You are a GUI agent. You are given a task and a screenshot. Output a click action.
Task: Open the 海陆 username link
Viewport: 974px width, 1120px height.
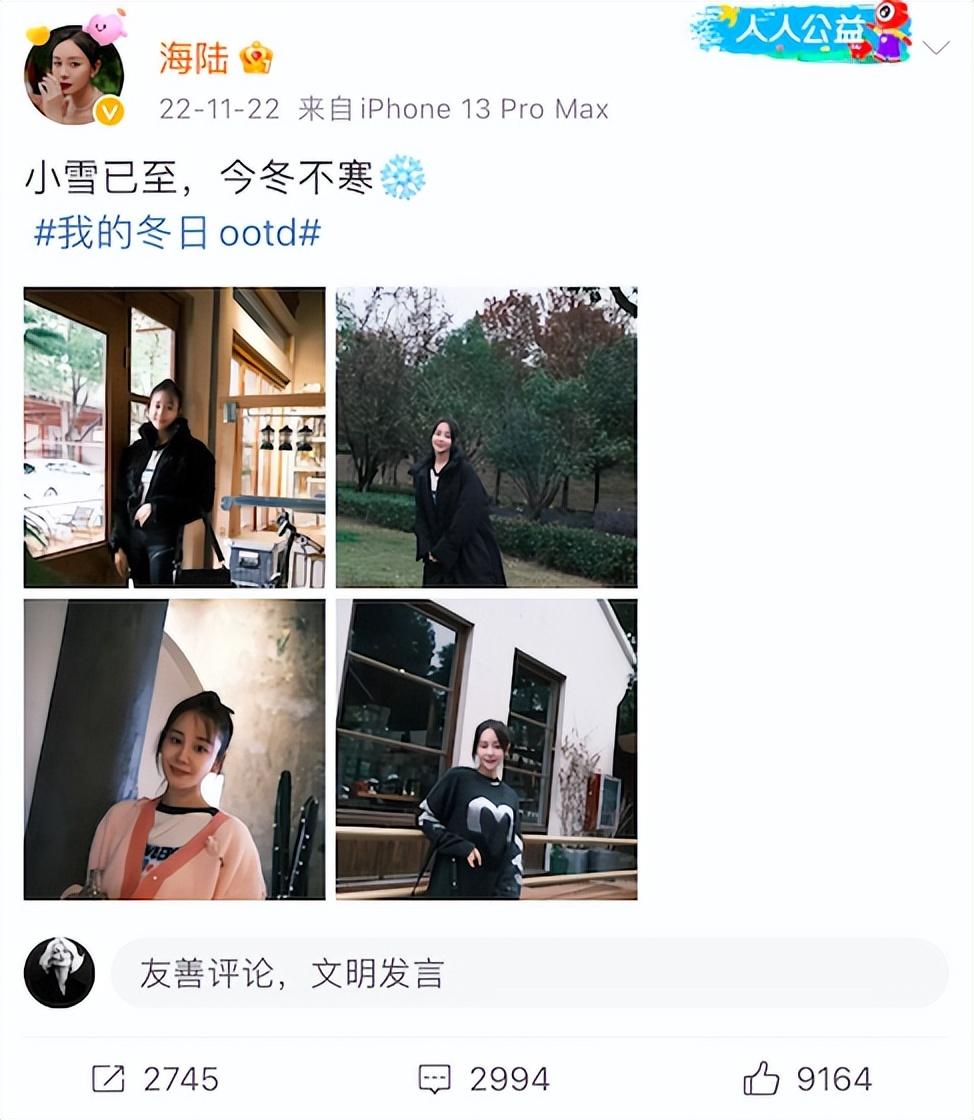(193, 59)
